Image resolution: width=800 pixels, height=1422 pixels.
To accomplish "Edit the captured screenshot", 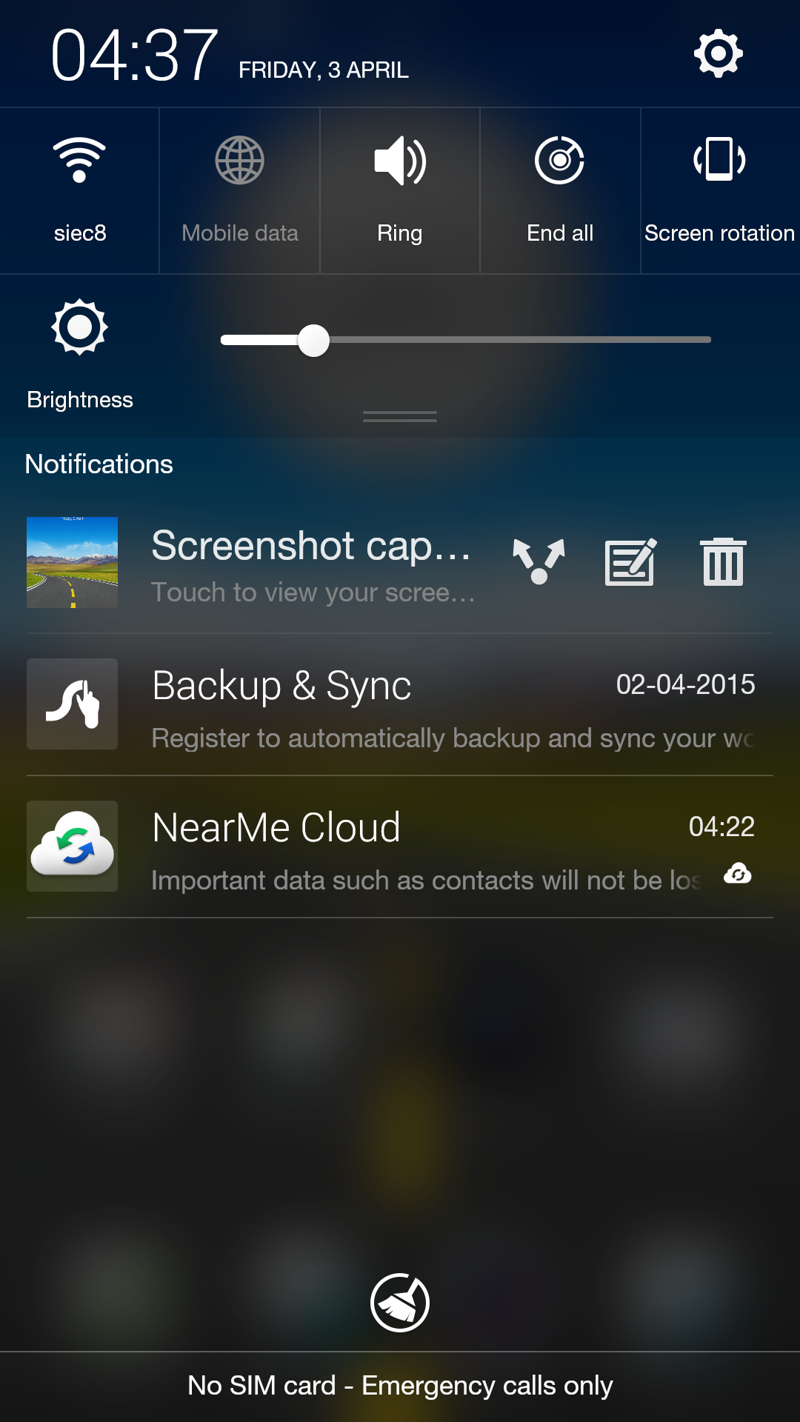I will (x=630, y=562).
